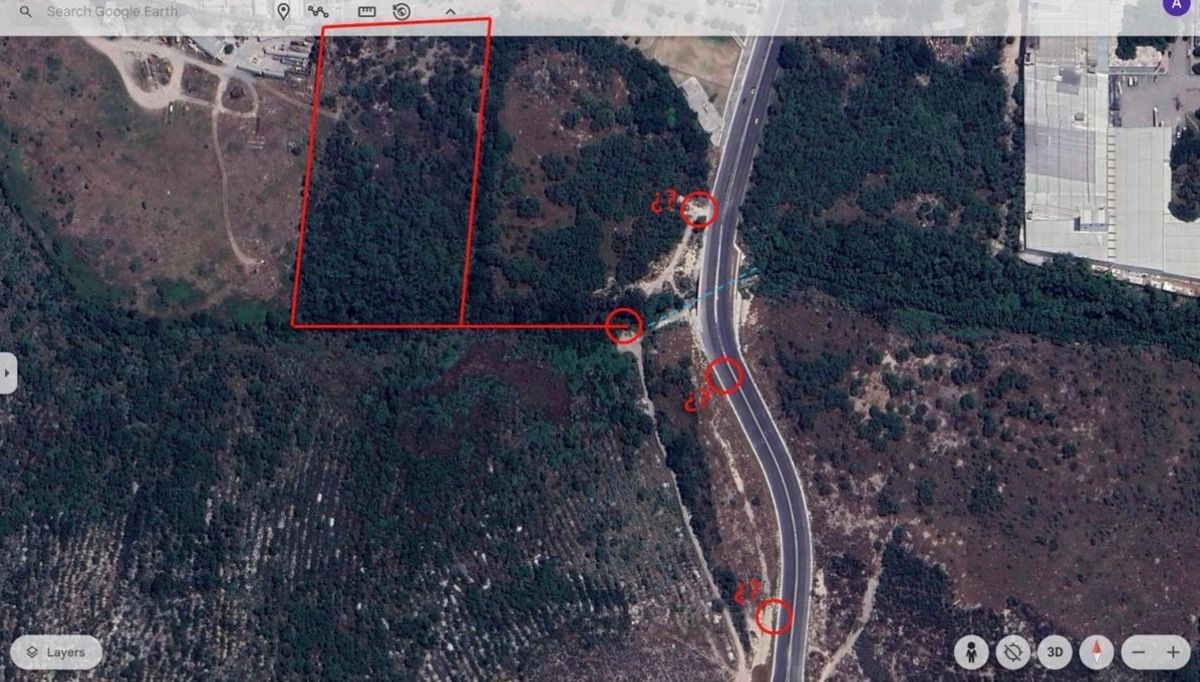Select the draw path or polygon tool

(x=318, y=12)
